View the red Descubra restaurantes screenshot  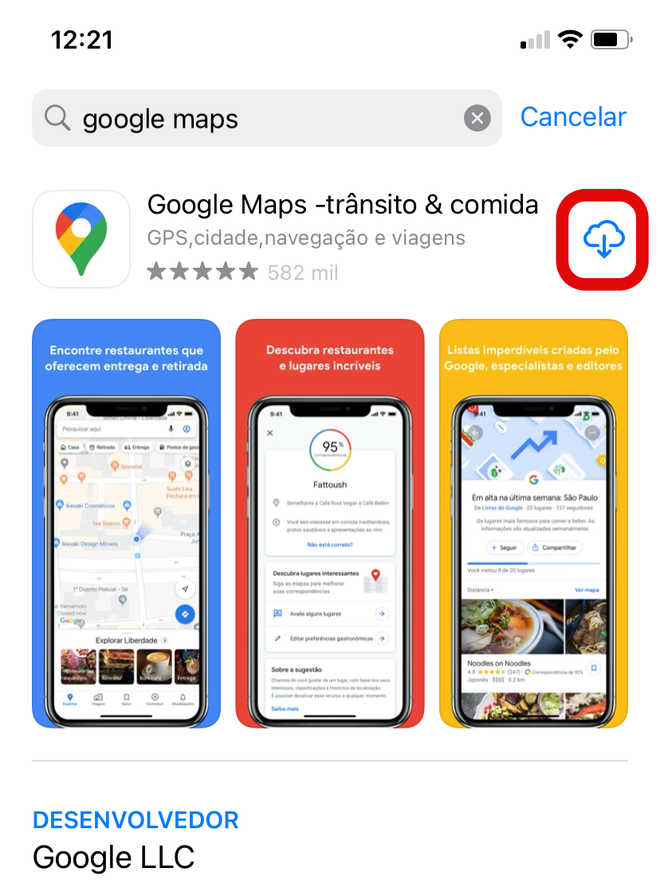(x=330, y=523)
